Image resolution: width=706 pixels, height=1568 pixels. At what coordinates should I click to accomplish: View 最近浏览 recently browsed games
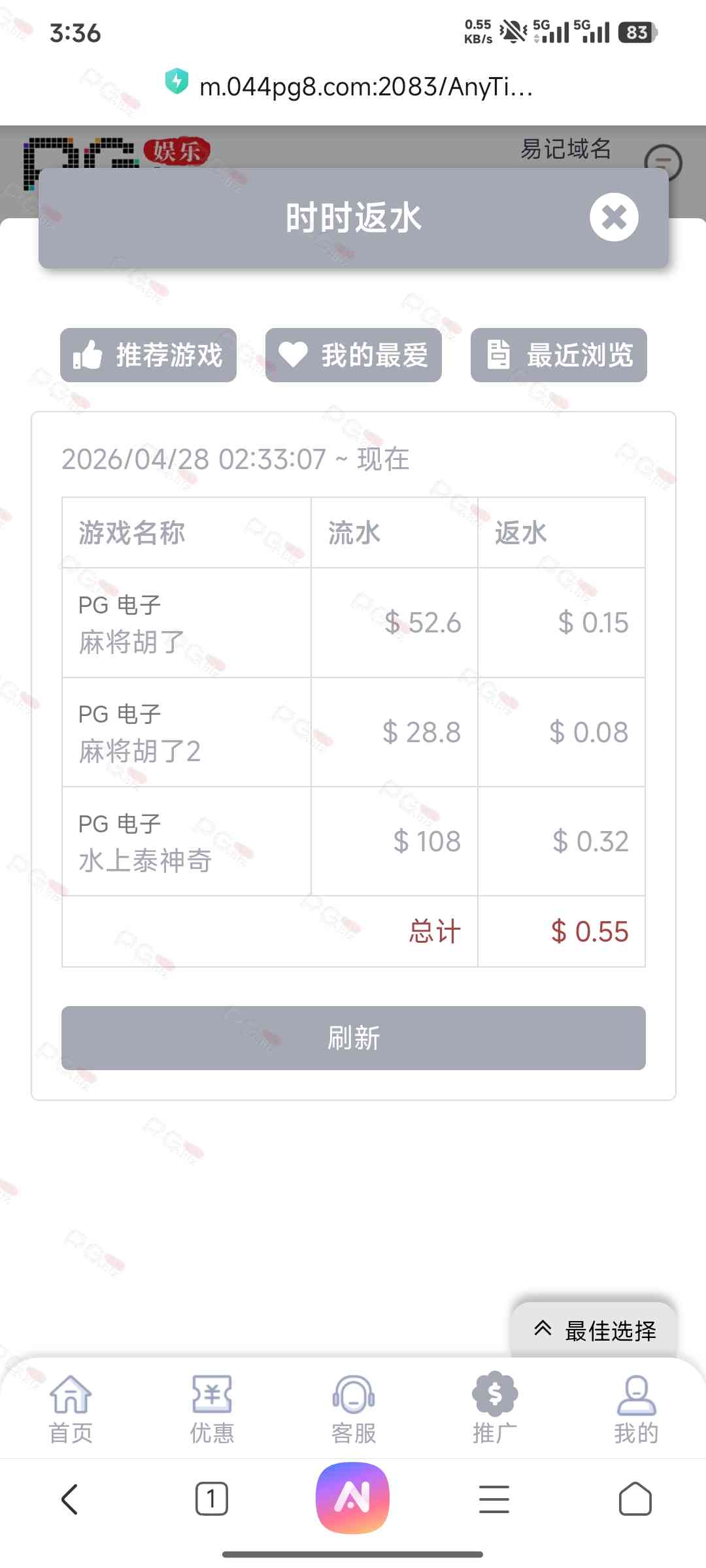[559, 355]
